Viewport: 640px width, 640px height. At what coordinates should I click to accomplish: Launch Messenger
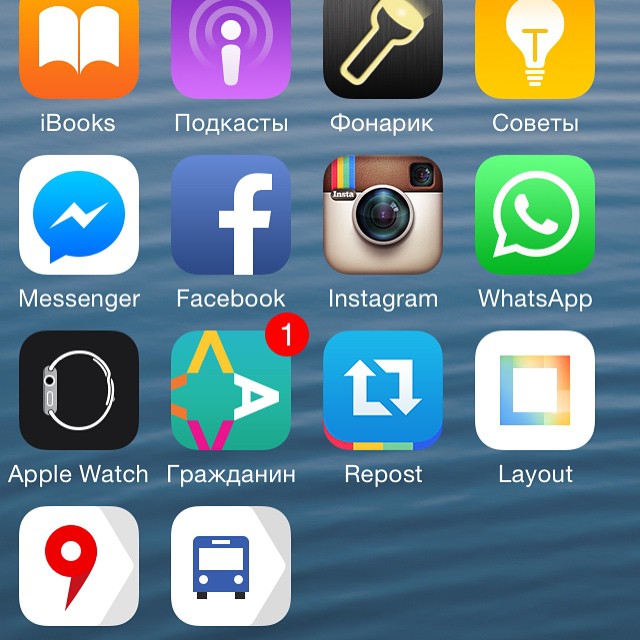(x=79, y=215)
